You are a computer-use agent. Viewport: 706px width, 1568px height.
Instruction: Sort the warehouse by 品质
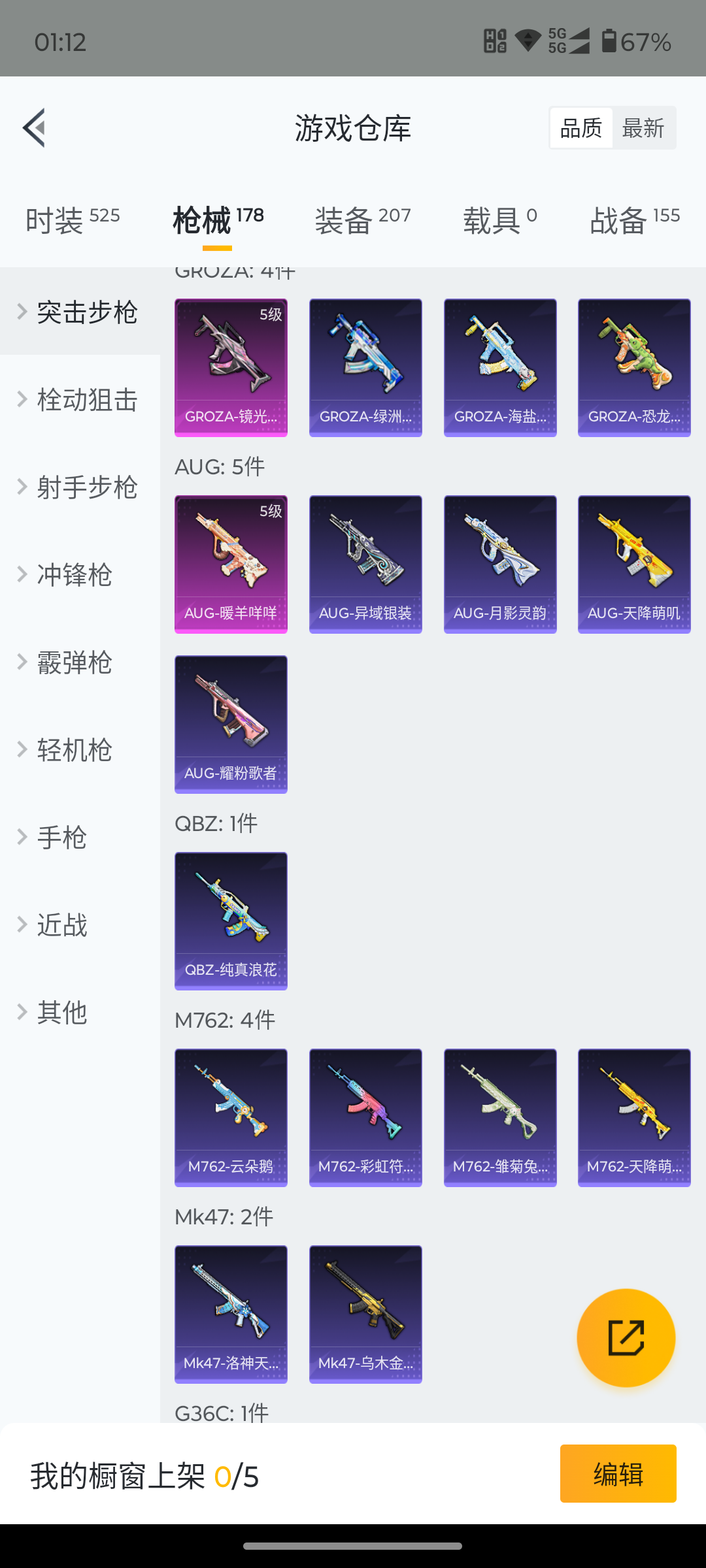point(581,128)
